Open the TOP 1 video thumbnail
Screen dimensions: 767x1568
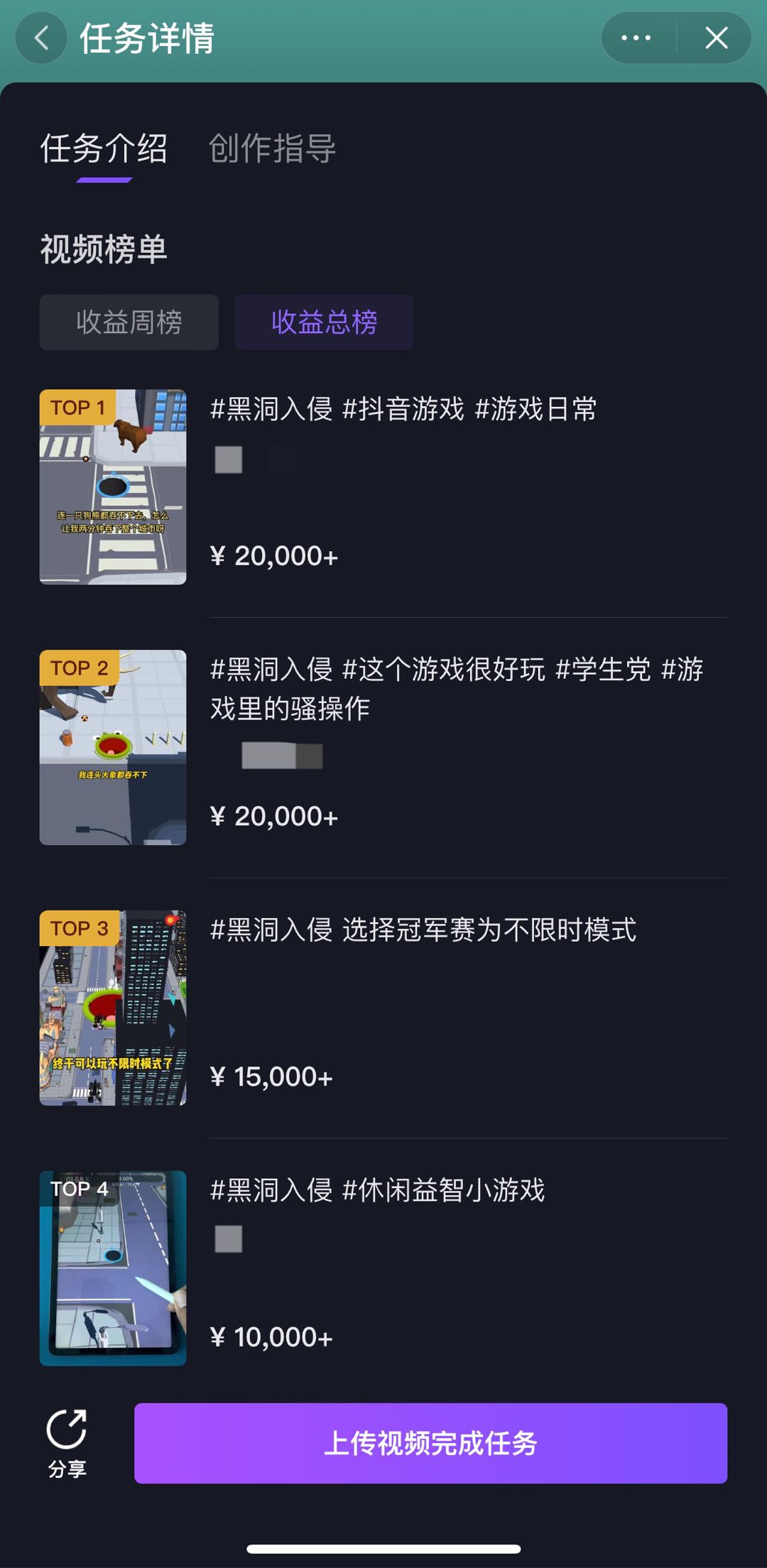coord(113,487)
